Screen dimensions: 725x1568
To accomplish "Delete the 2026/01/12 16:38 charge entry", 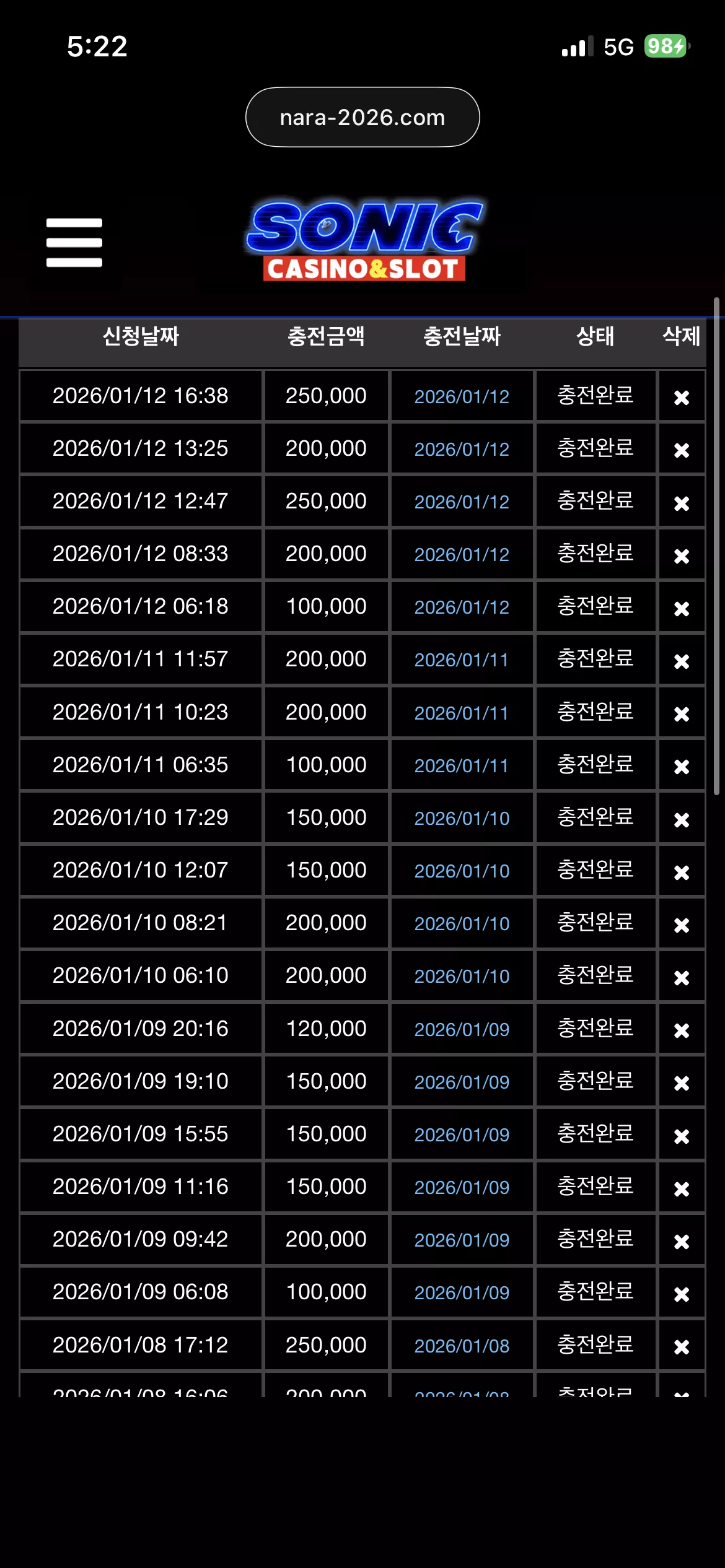I will tap(682, 398).
